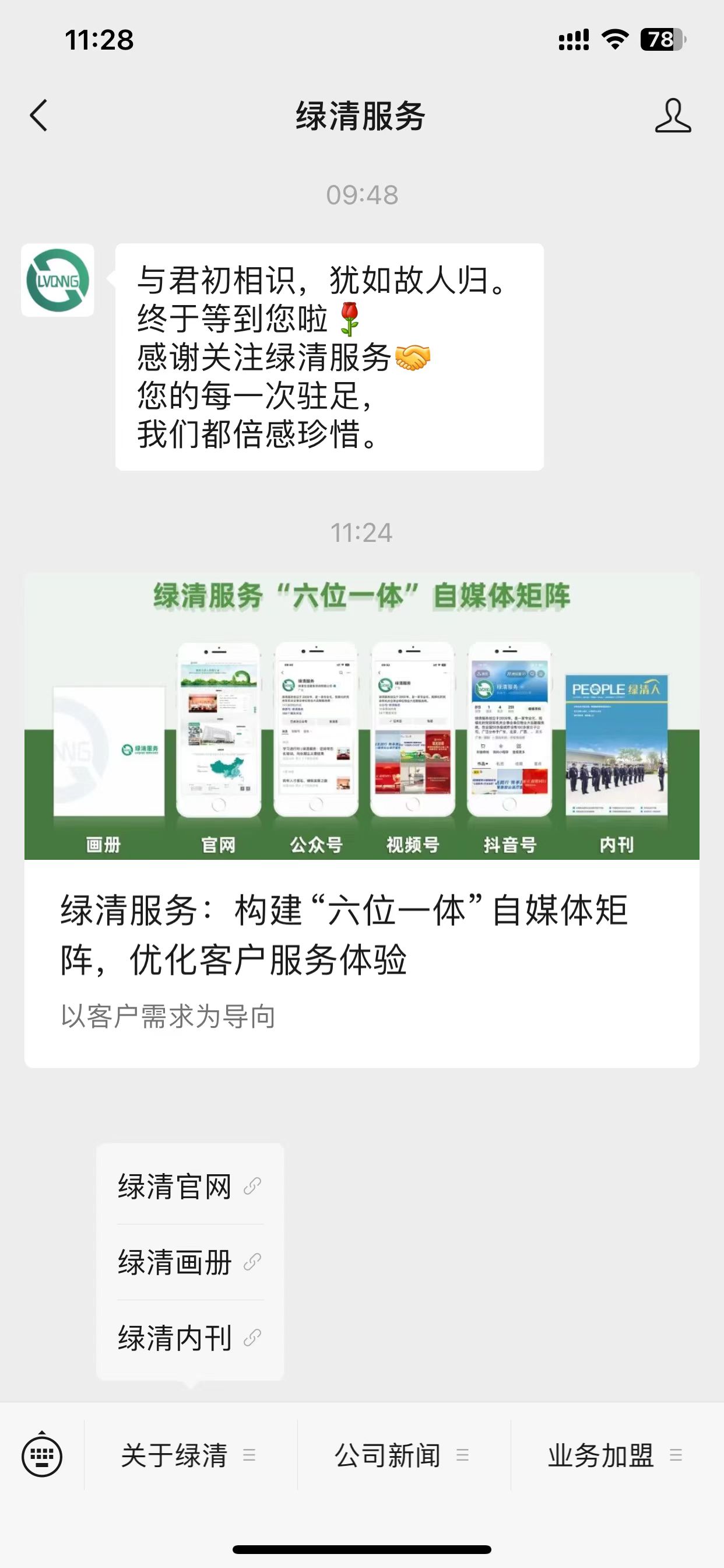This screenshot has height=1568, width=724.
Task: Open the 六位一体 自媒体矩阵 article card
Action: pyautogui.click(x=361, y=818)
